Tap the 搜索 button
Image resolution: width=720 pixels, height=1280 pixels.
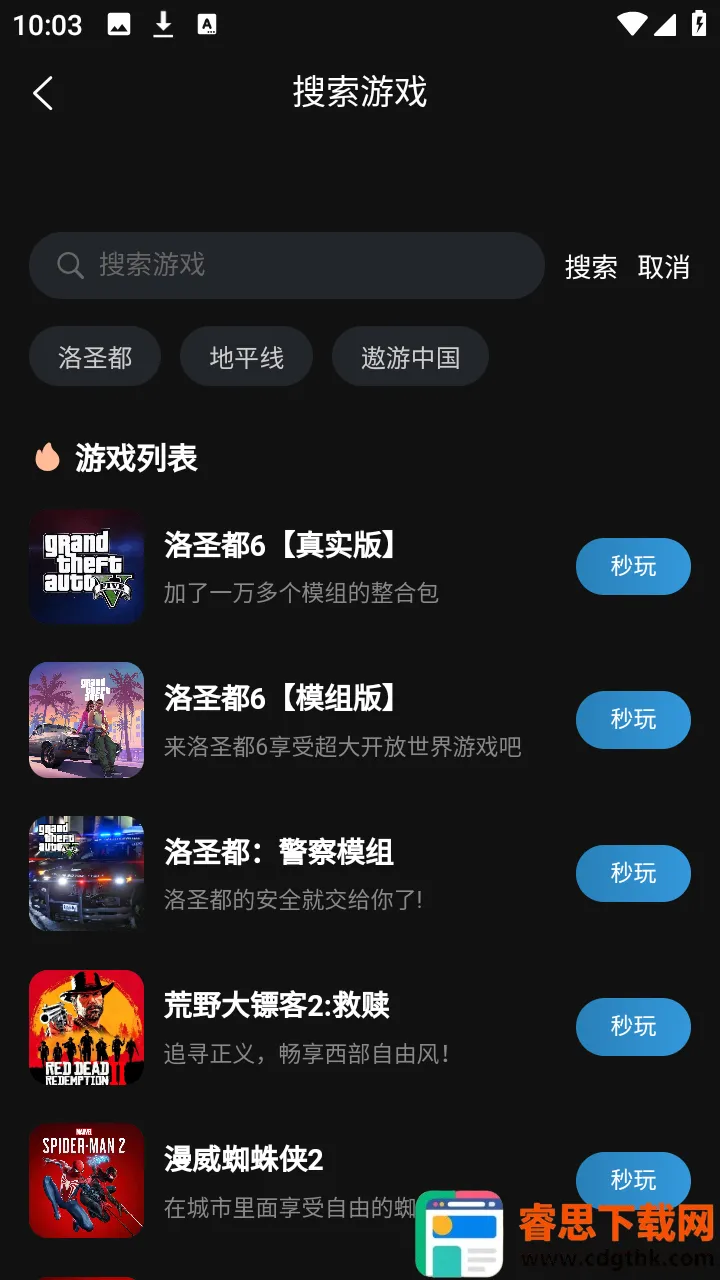coord(591,267)
